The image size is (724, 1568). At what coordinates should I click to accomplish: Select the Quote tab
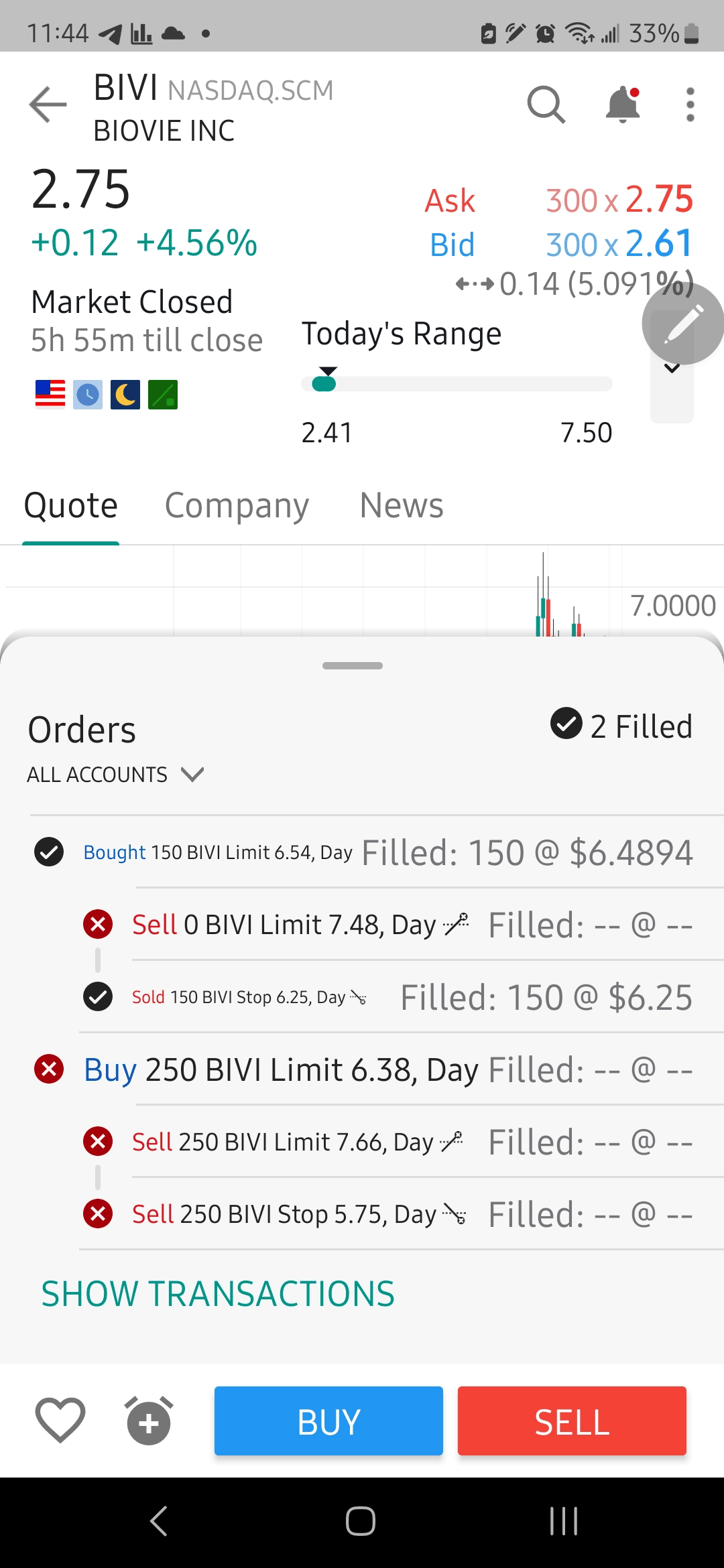(x=71, y=506)
